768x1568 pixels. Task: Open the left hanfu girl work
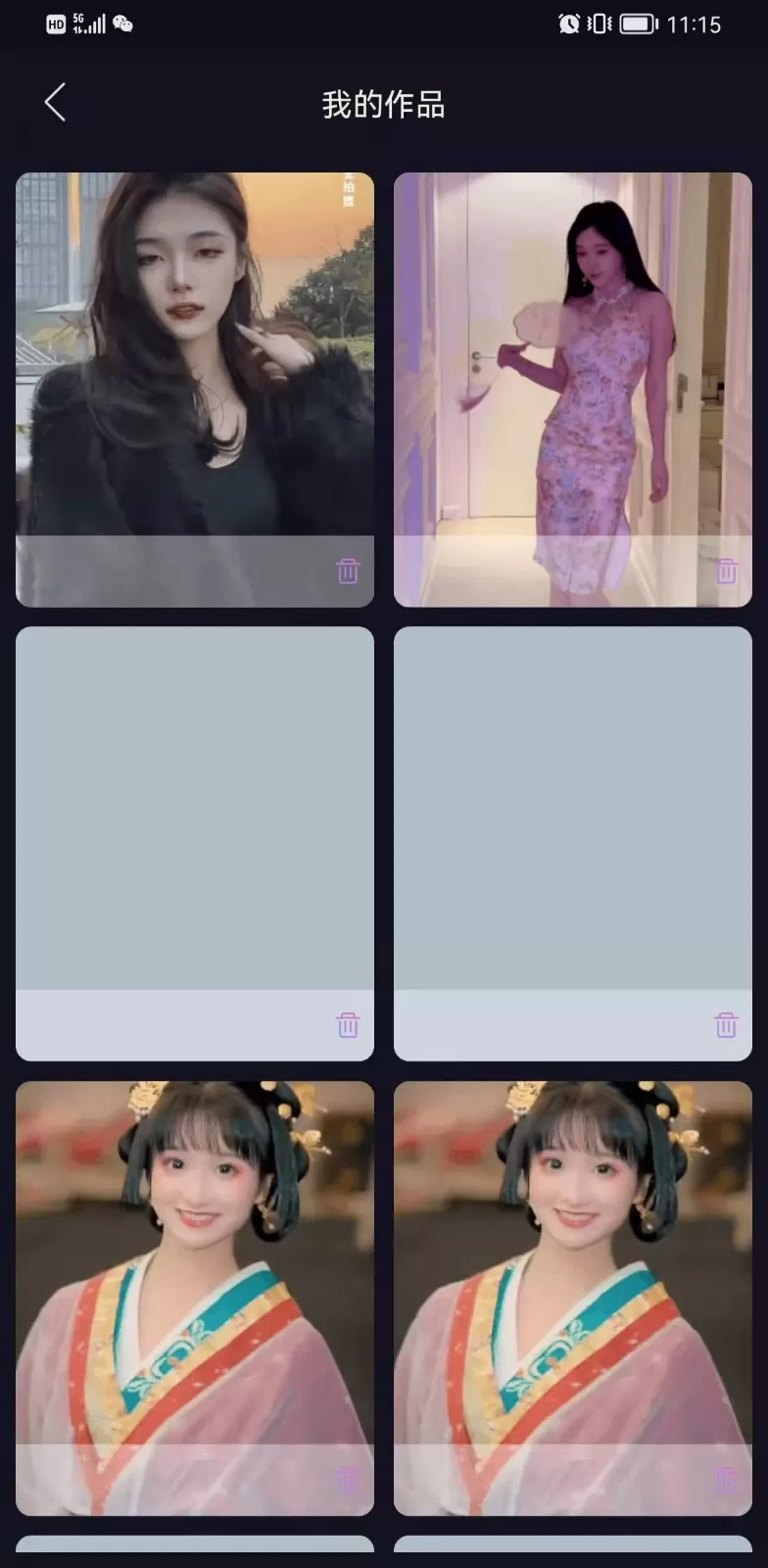pos(195,1298)
